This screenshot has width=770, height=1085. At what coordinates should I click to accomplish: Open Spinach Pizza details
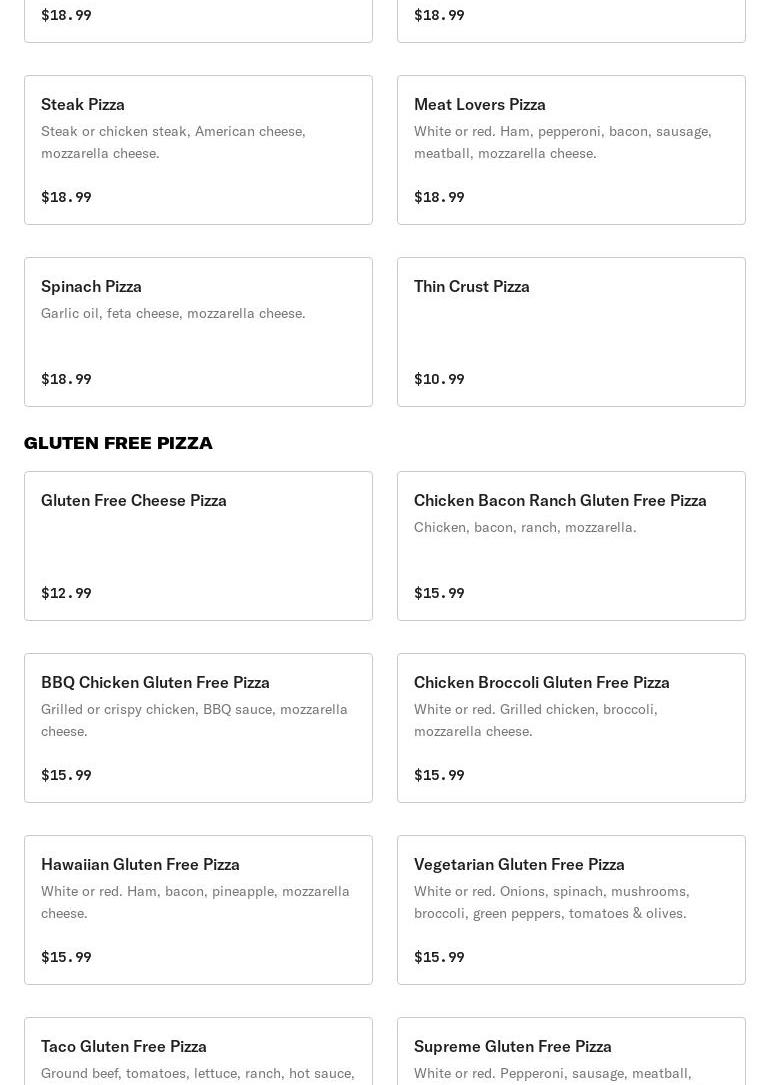pyautogui.click(x=198, y=332)
